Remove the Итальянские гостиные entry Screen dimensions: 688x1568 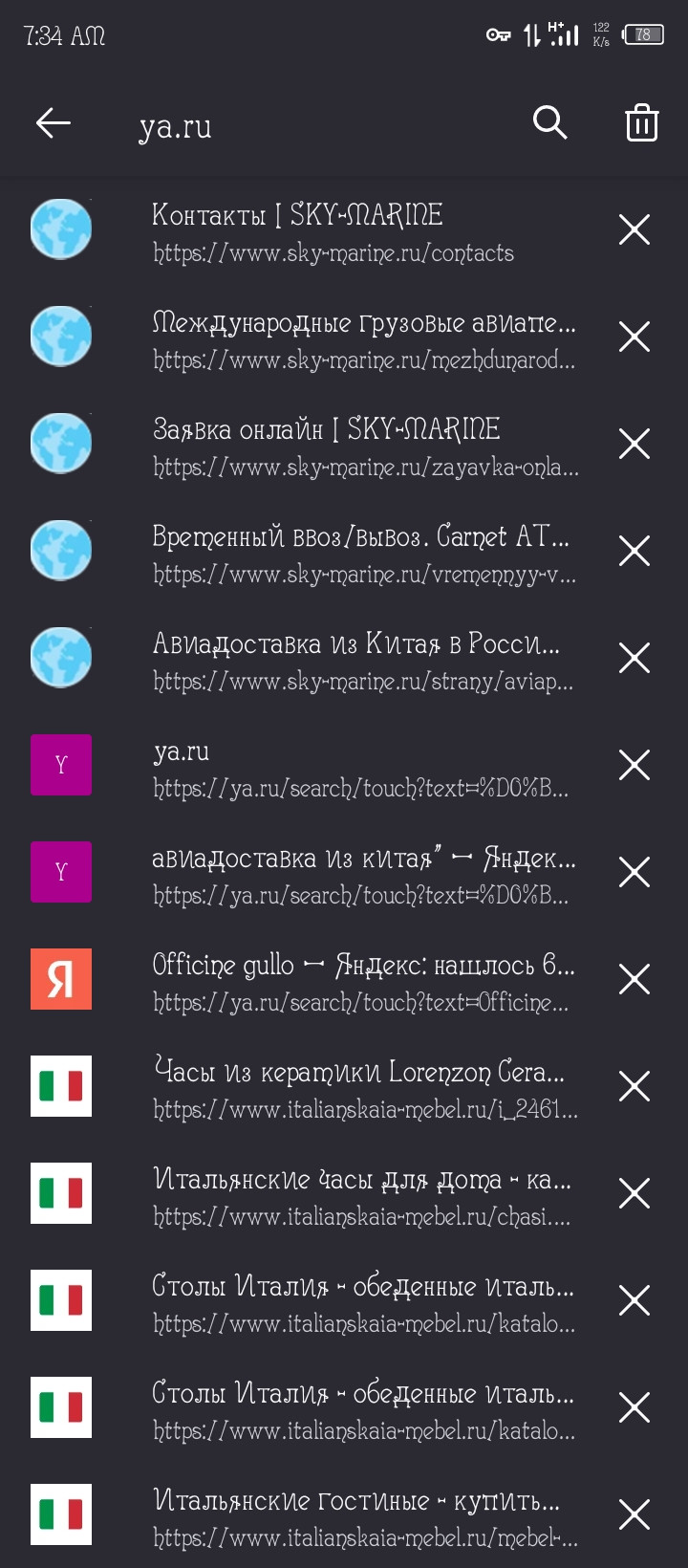[634, 1514]
